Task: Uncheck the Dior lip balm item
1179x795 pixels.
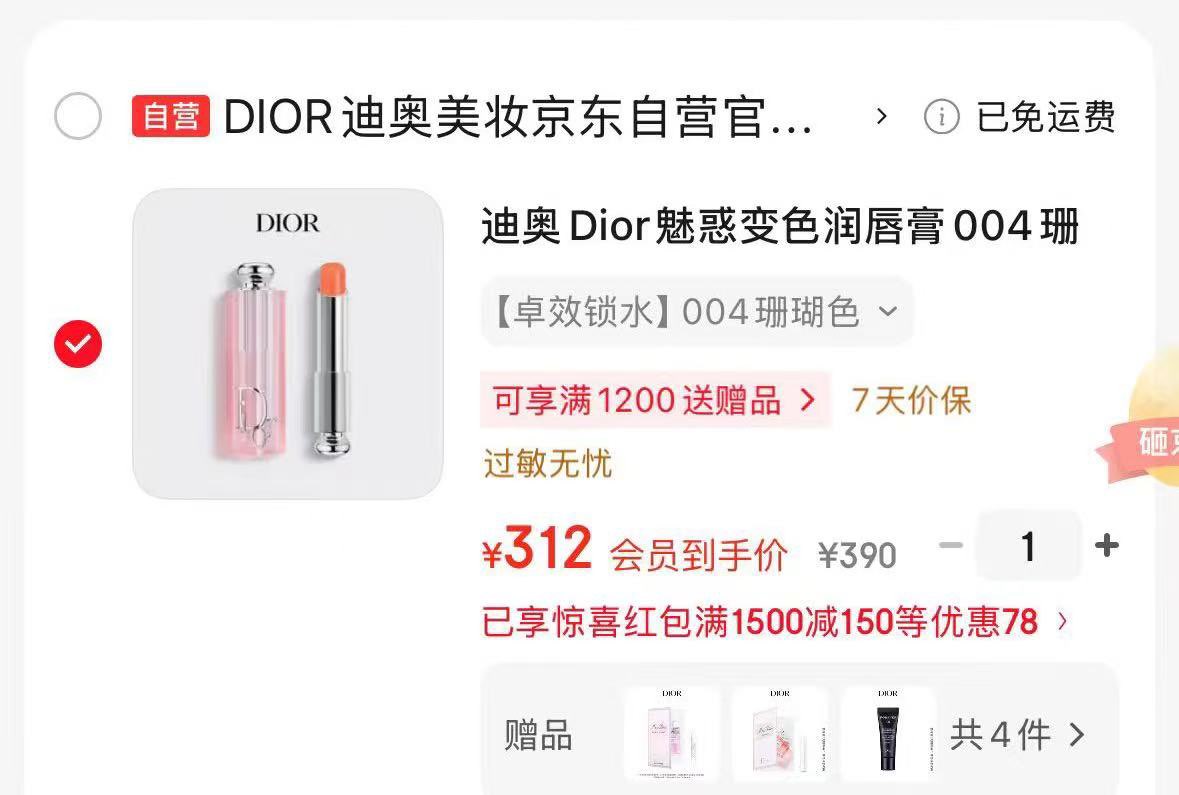Action: (78, 344)
